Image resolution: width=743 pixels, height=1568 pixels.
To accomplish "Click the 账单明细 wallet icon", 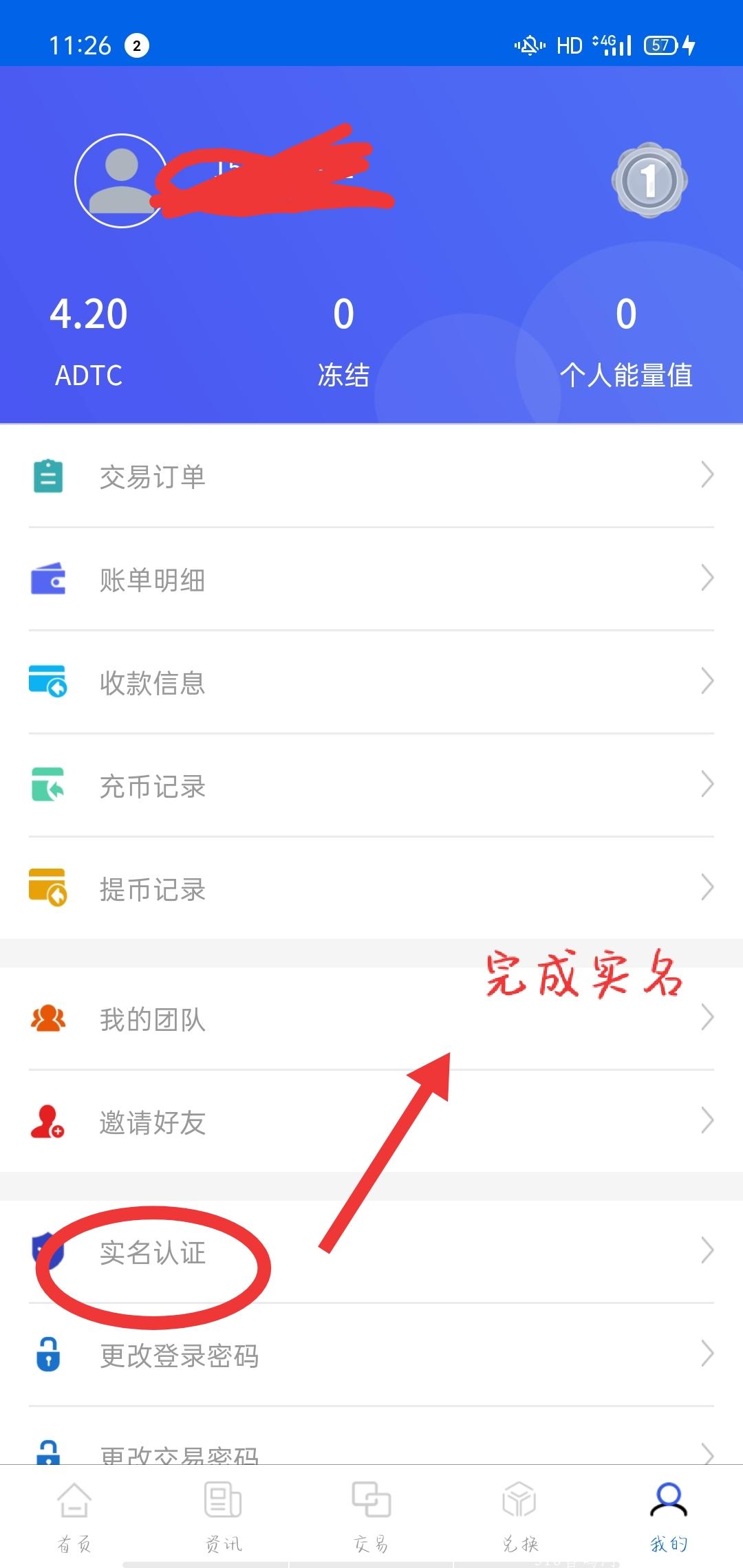I will pos(47,579).
